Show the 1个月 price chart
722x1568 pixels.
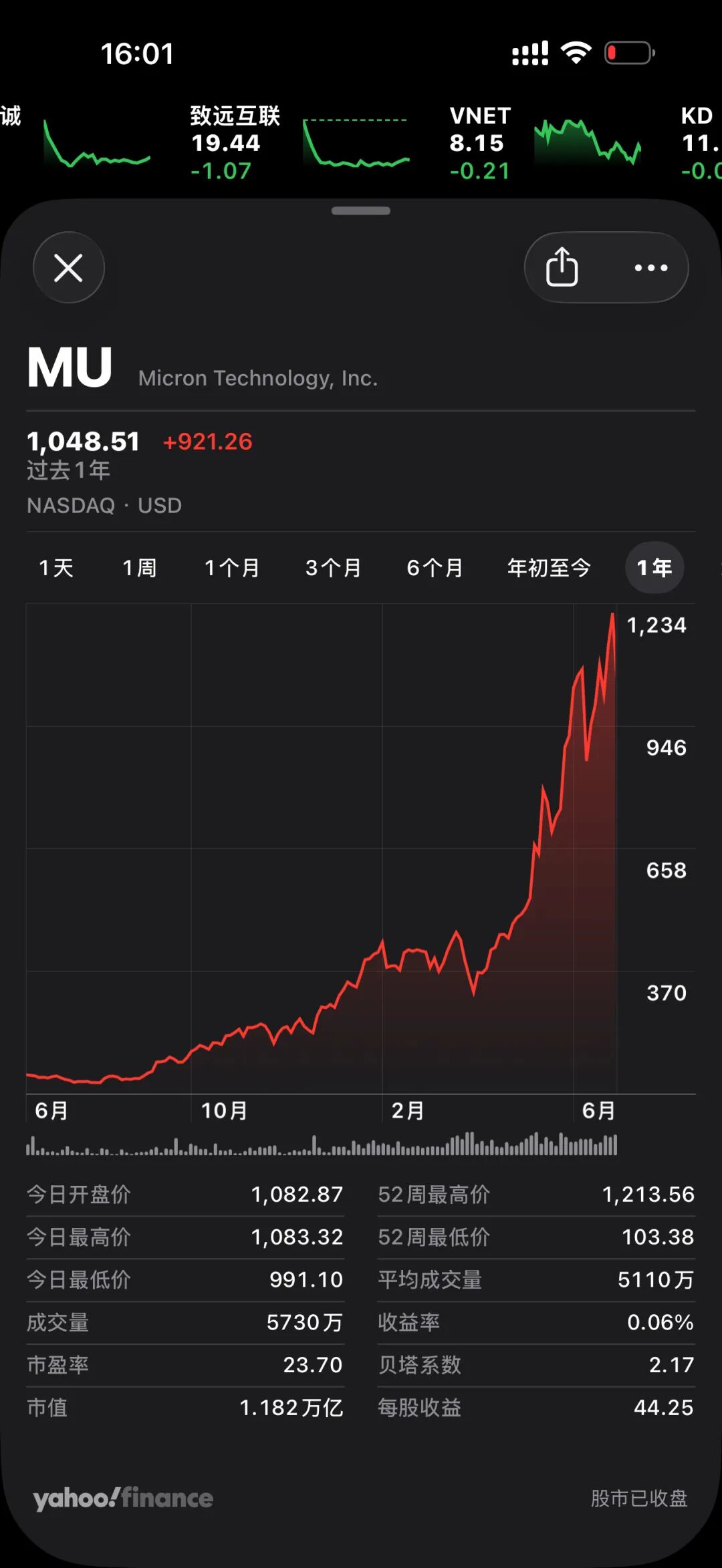tap(232, 568)
